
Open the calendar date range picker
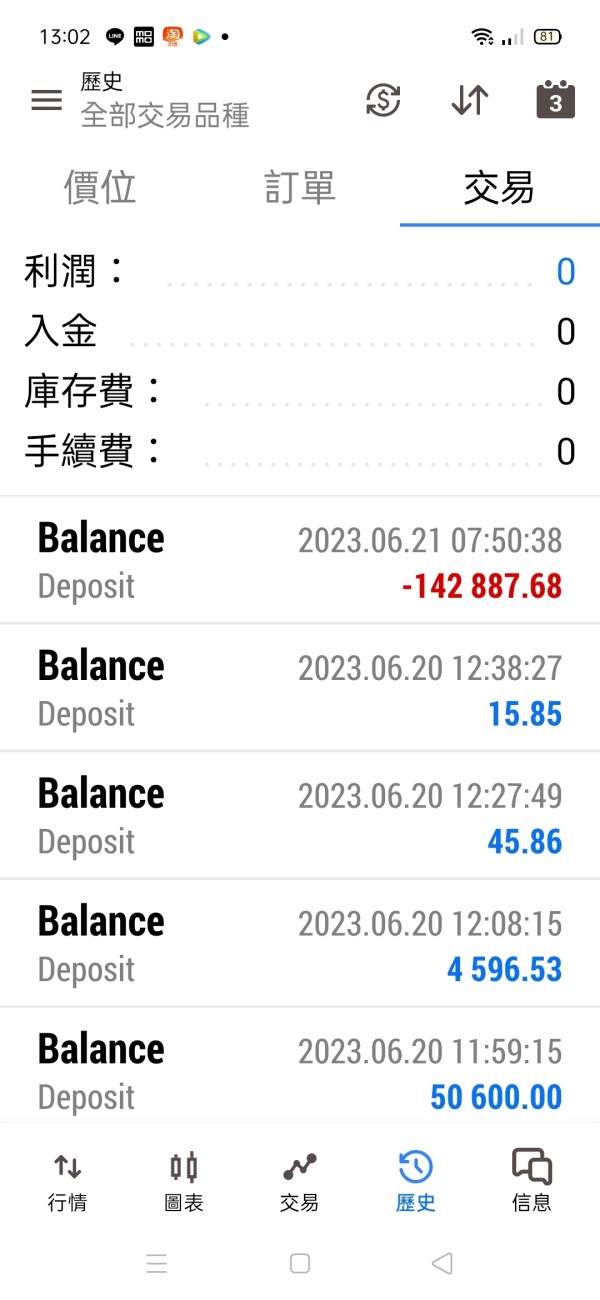pyautogui.click(x=556, y=101)
